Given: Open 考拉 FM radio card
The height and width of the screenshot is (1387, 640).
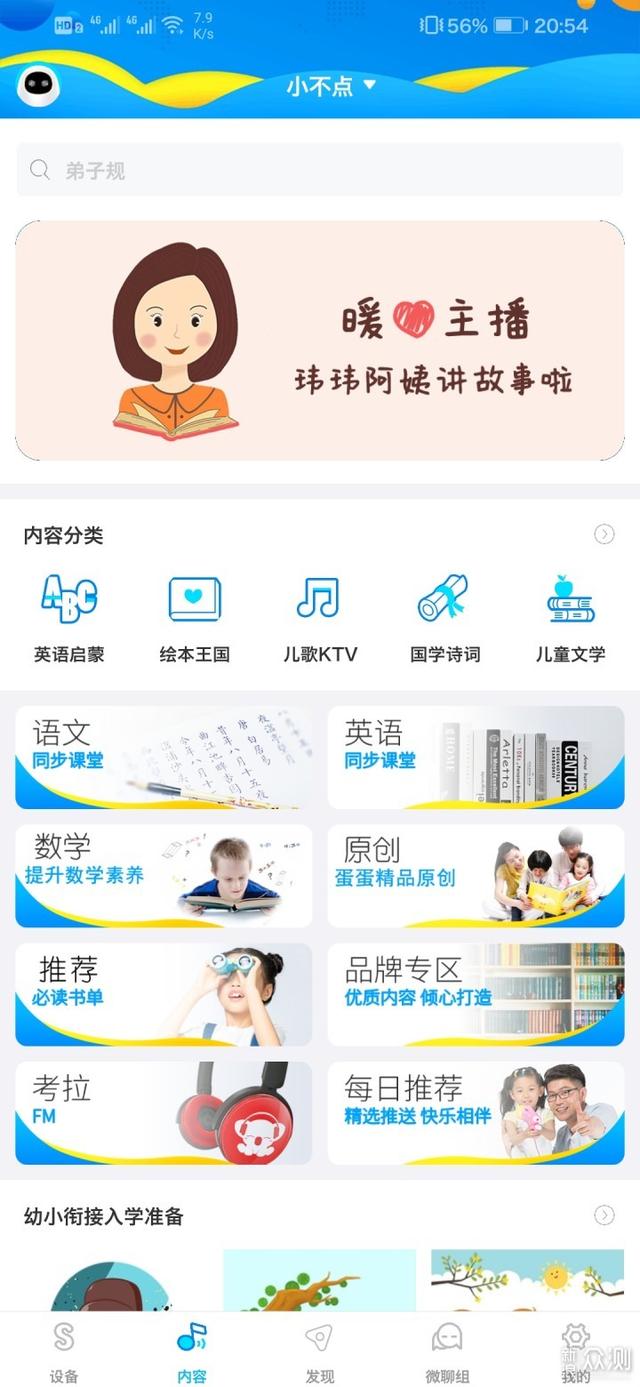Looking at the screenshot, I should [164, 1113].
